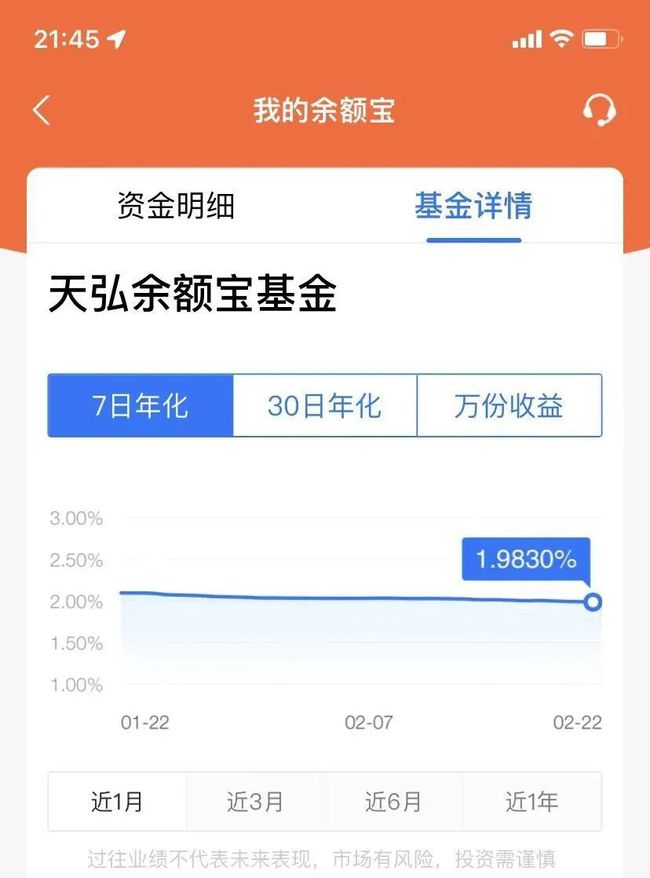Open customer service headset icon
The image size is (650, 878).
point(598,110)
